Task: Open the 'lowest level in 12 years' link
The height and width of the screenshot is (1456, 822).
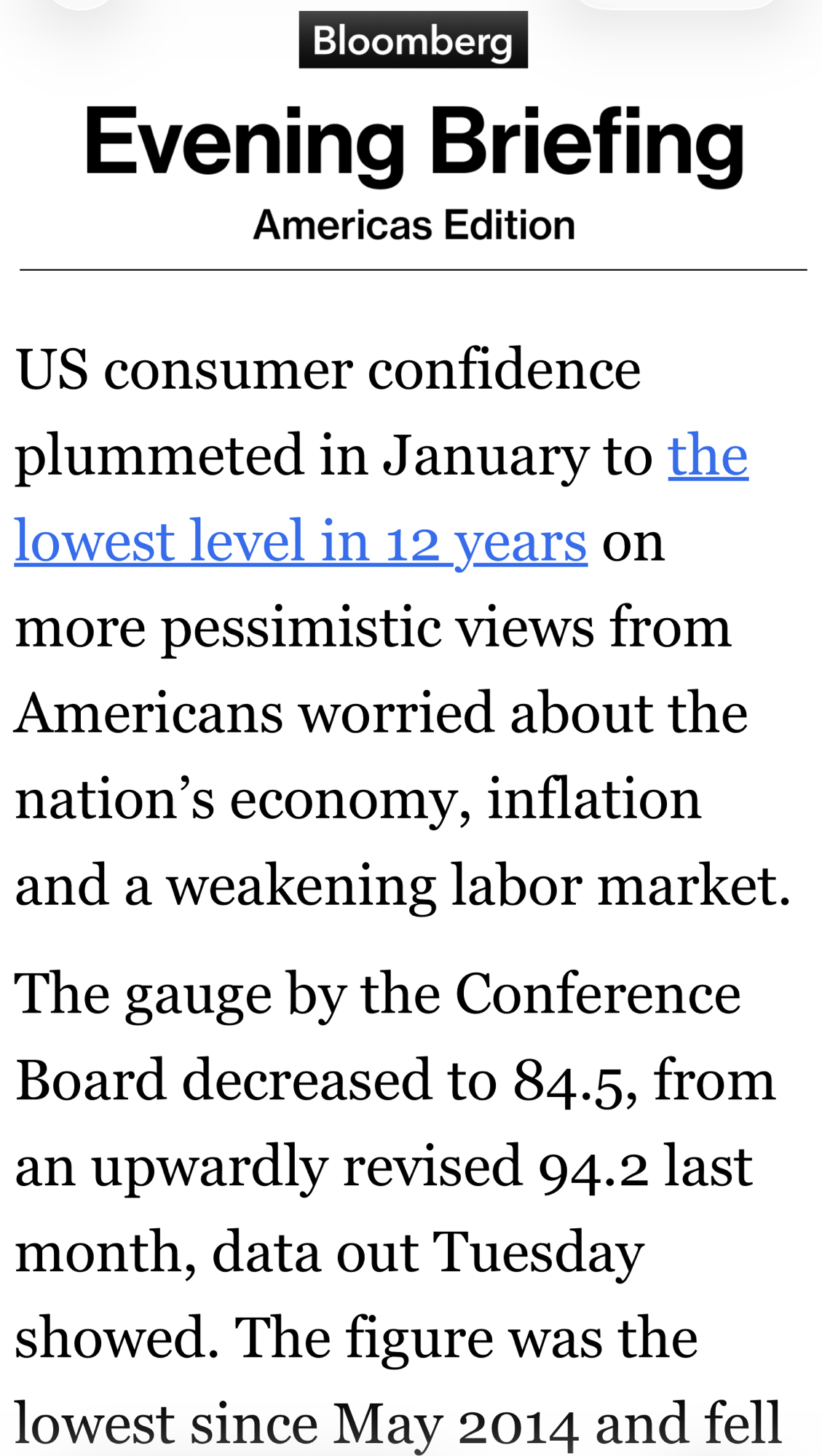Action: pos(300,541)
